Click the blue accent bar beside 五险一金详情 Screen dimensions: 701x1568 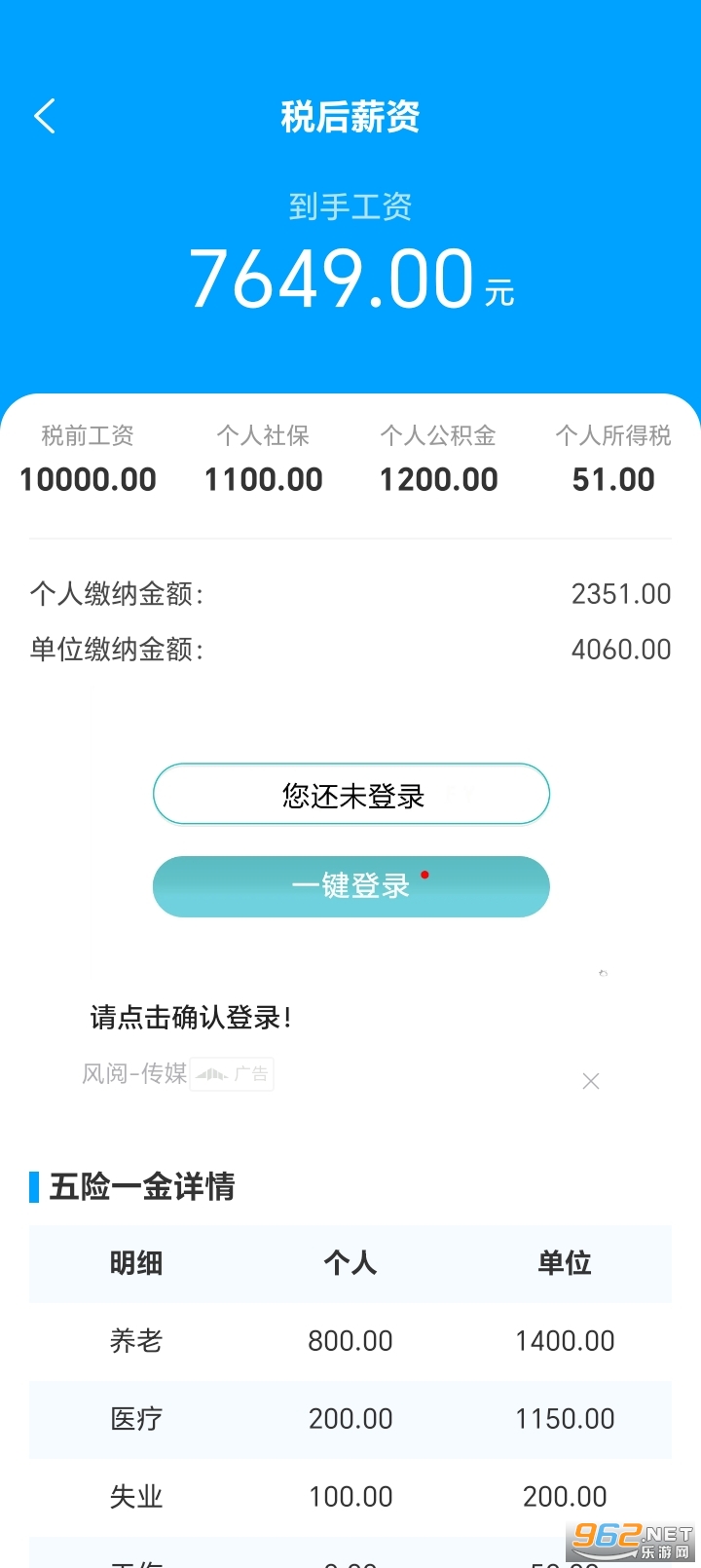(x=33, y=1186)
